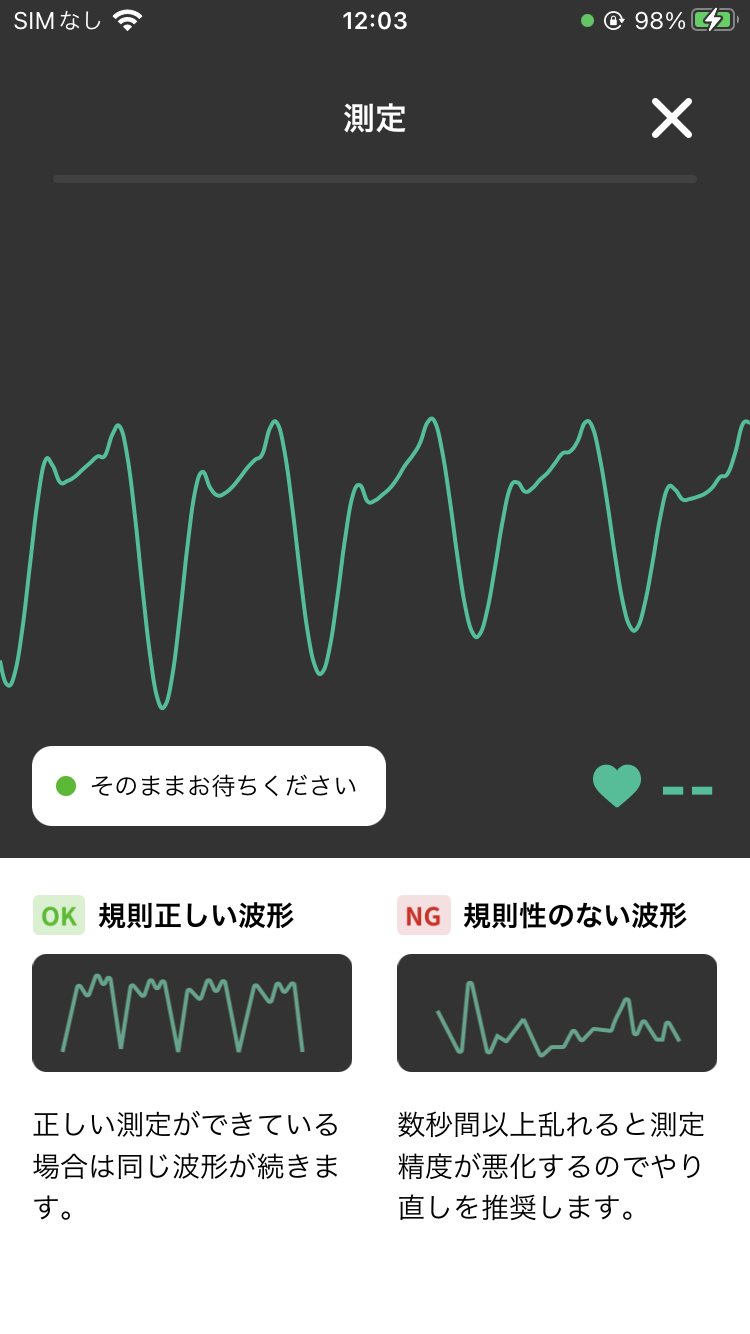Tap the green dot inside the waiting message pill
Viewport: 750px width, 1334px height.
(x=66, y=786)
